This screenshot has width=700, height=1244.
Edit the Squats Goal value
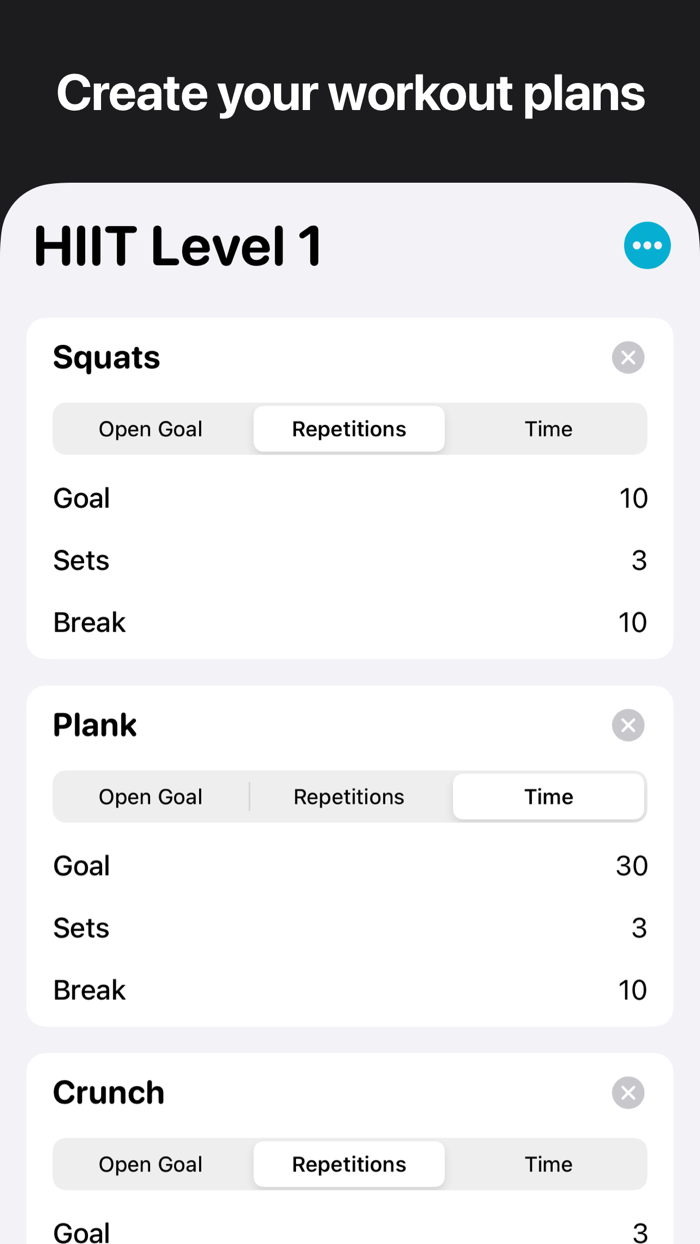click(632, 498)
